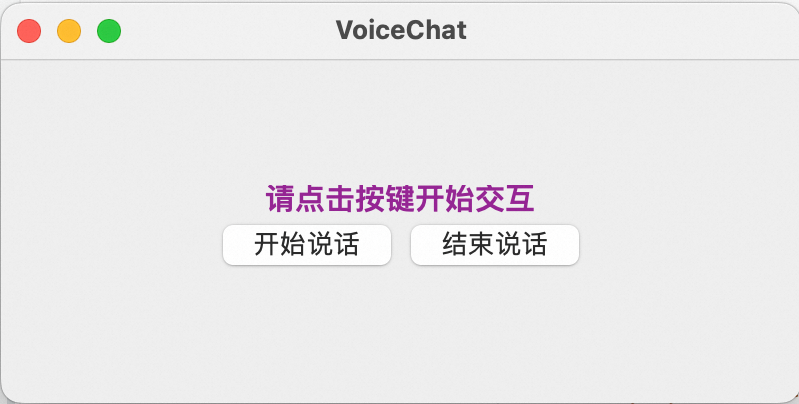This screenshot has height=404, width=799.
Task: Click the 结束说话 button
Action: click(x=494, y=245)
